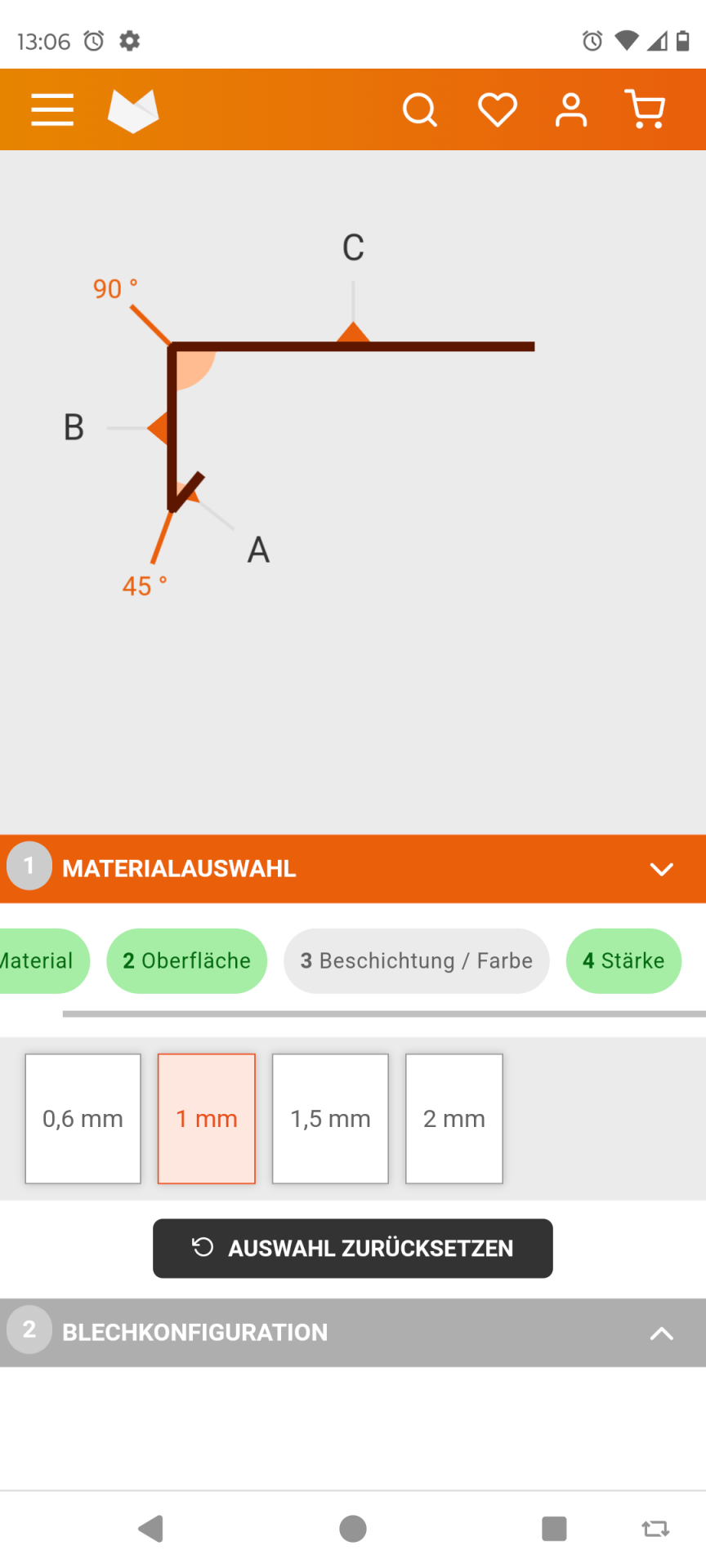Image resolution: width=706 pixels, height=1568 pixels.
Task: Choose 2 mm thickness
Action: click(454, 1119)
